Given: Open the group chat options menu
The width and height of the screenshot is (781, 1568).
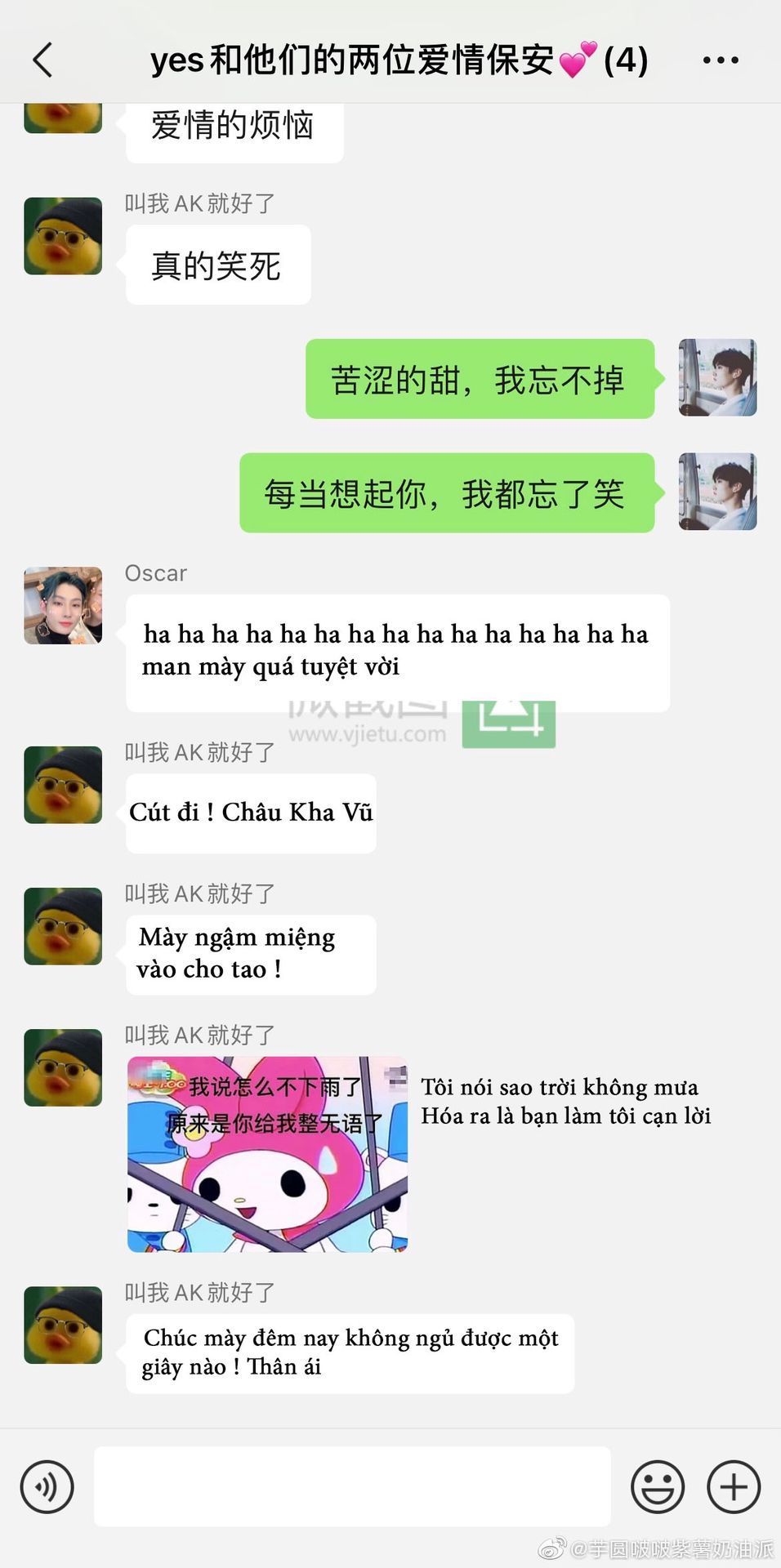Looking at the screenshot, I should pos(720,60).
